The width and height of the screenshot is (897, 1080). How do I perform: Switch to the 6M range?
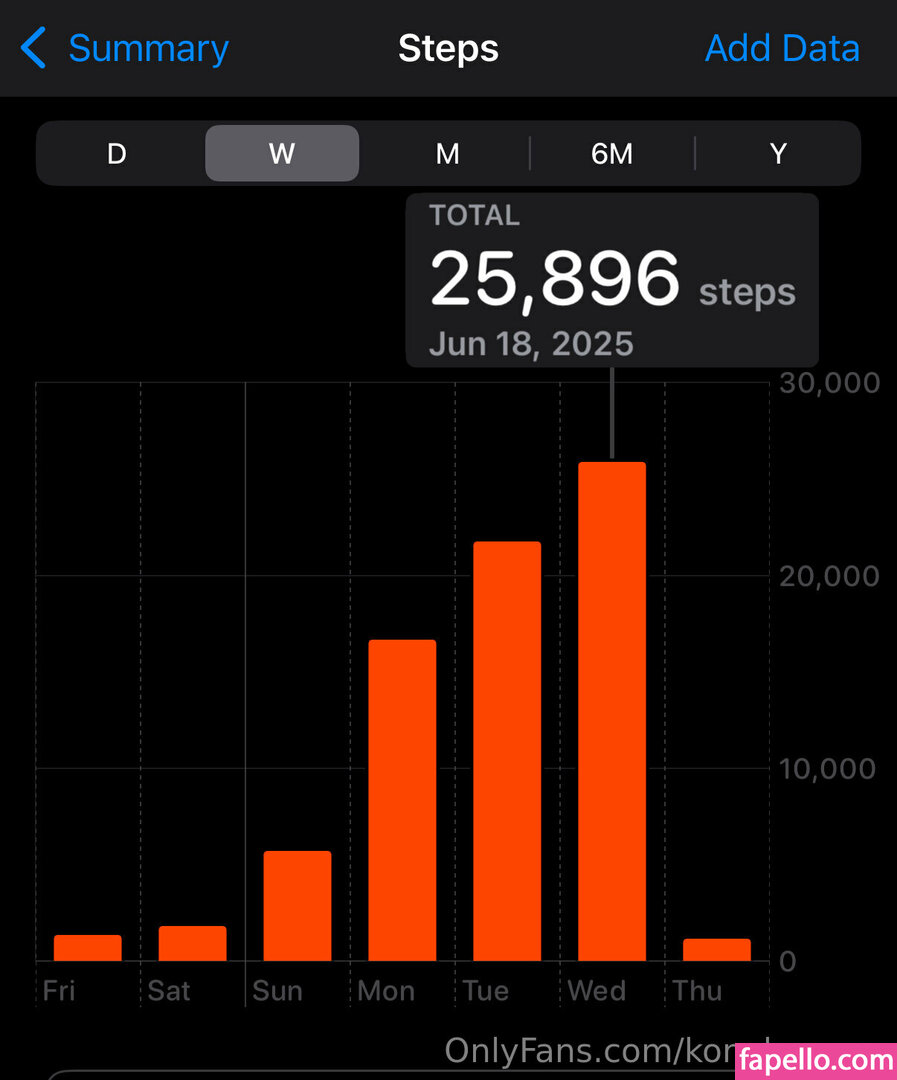click(612, 154)
